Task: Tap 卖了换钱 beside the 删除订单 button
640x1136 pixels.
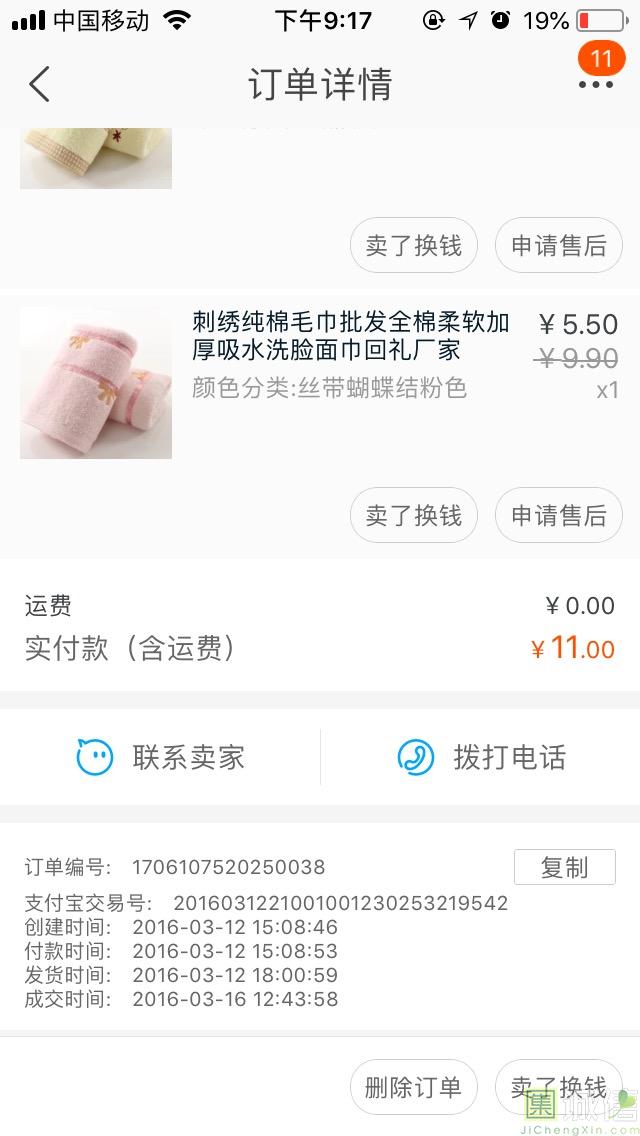Action: tap(558, 1086)
